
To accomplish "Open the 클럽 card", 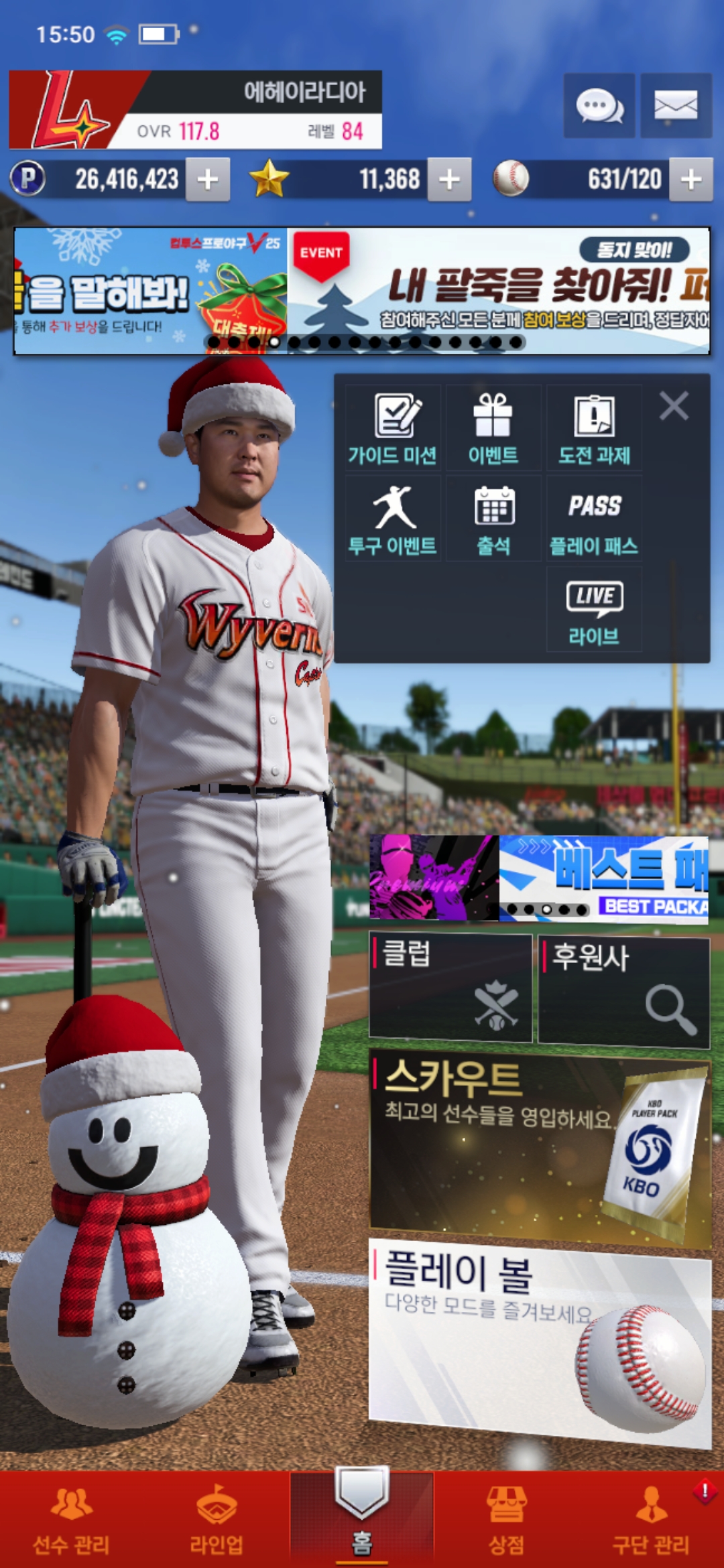I will pyautogui.click(x=450, y=988).
